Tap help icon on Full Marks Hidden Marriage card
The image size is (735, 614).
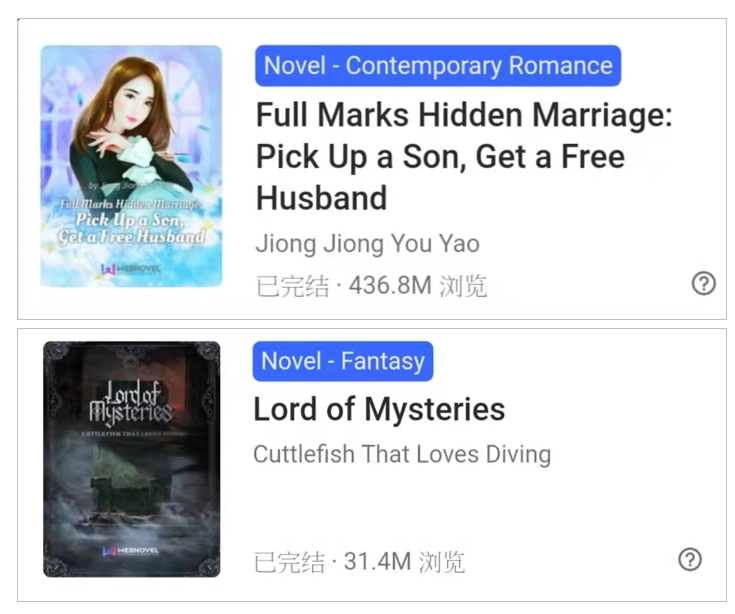704,284
